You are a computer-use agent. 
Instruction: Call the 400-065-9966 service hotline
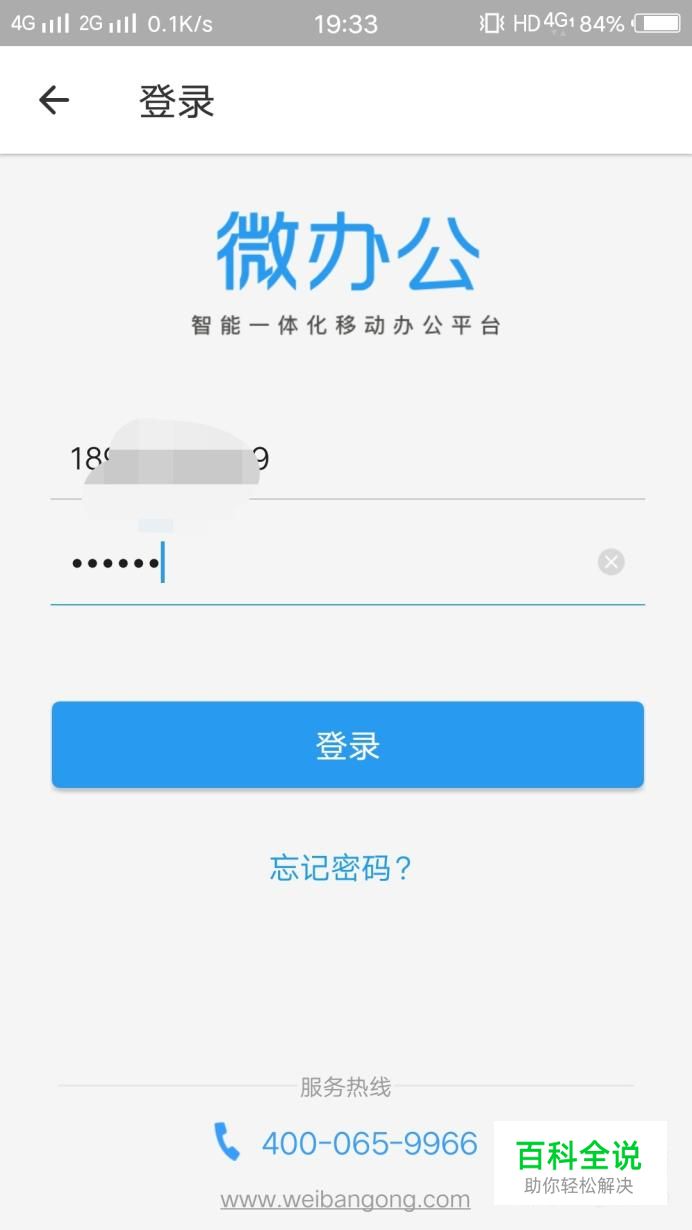coord(368,1143)
